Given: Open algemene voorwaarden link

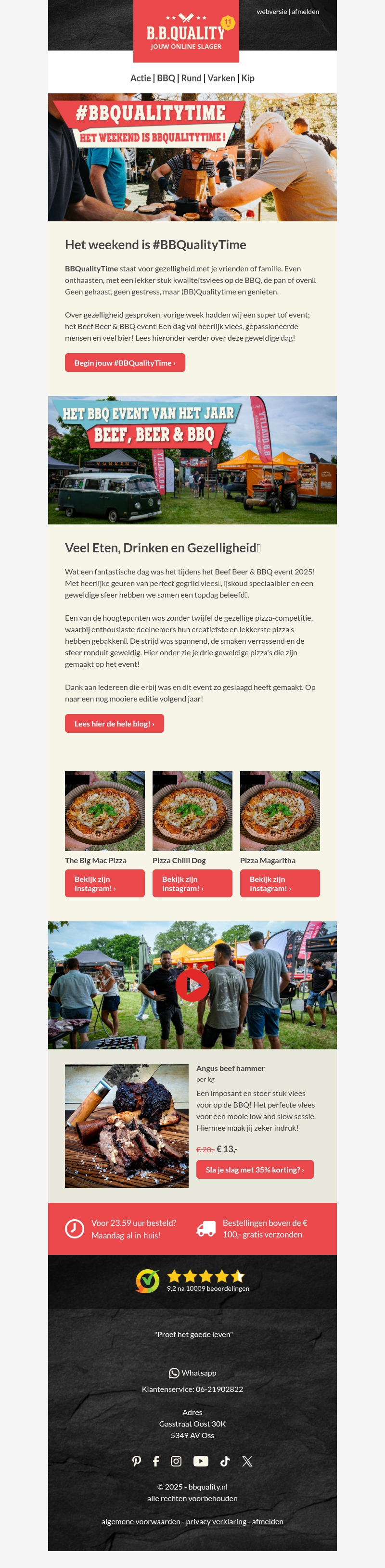Looking at the screenshot, I should point(141,1521).
